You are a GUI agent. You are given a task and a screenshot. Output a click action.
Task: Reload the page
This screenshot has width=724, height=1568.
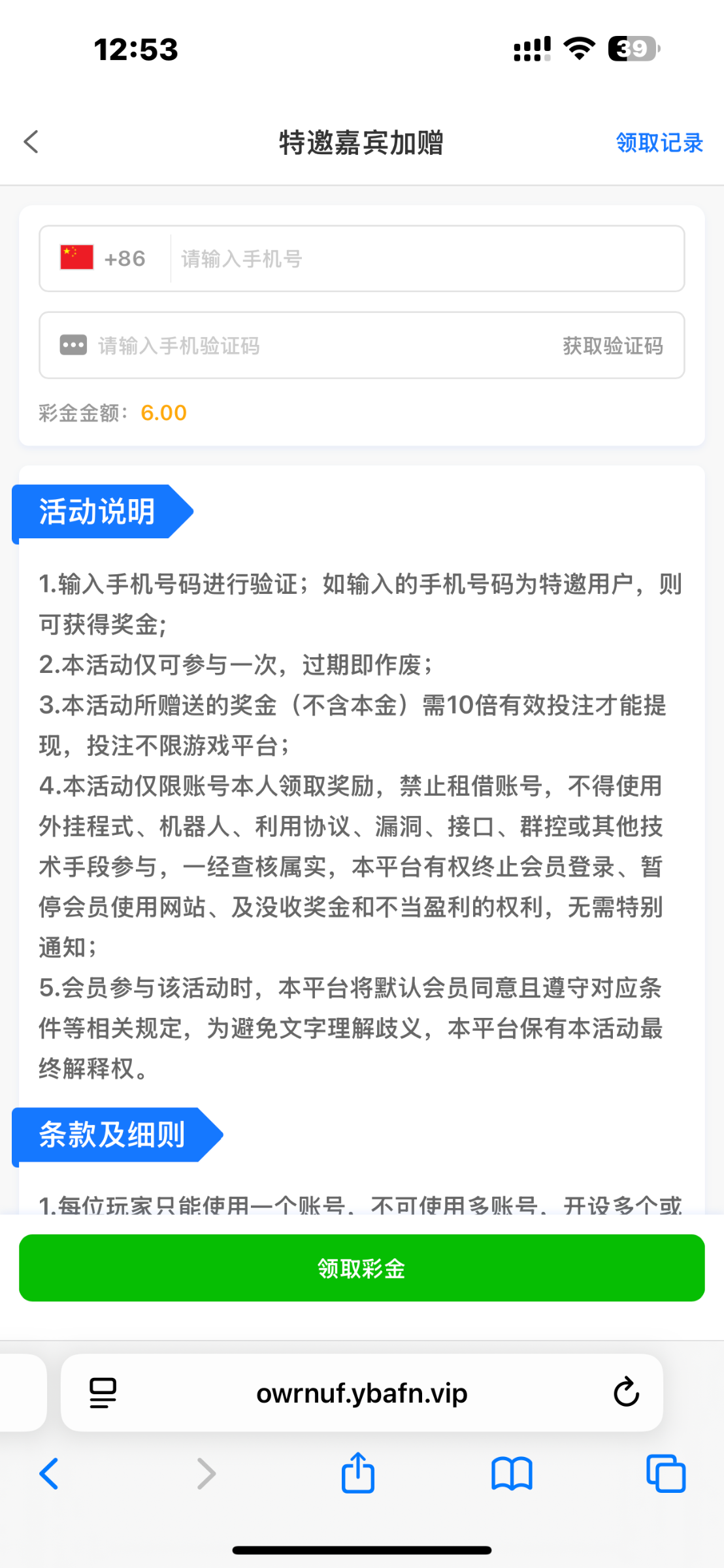click(625, 1393)
